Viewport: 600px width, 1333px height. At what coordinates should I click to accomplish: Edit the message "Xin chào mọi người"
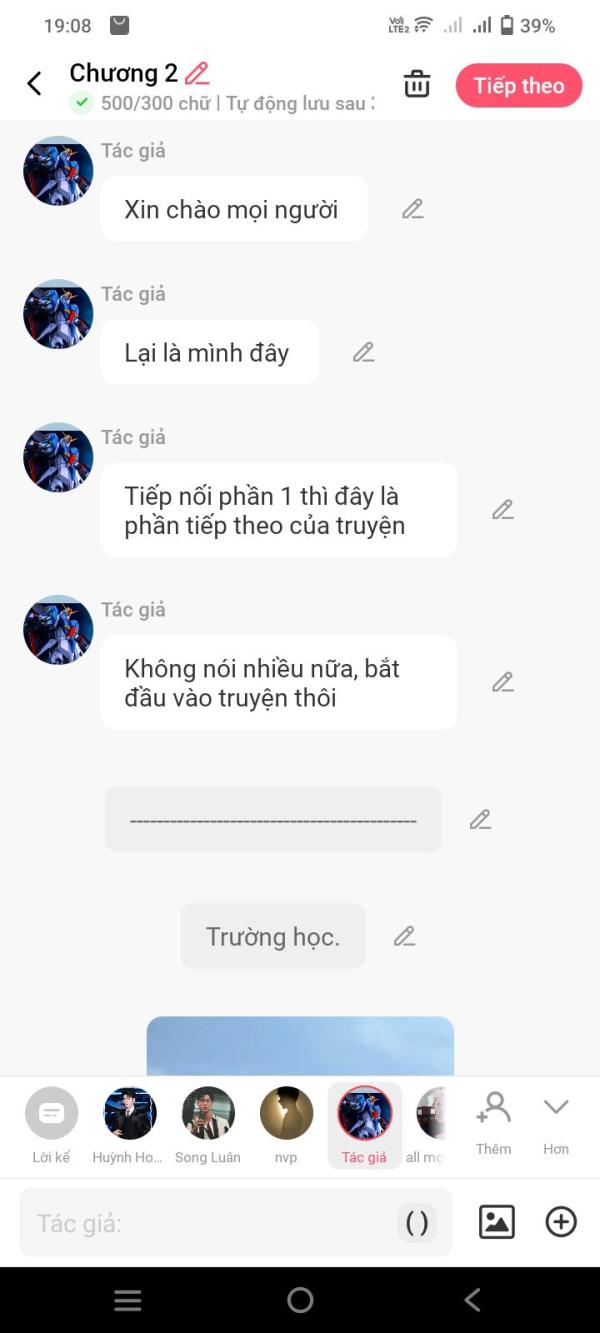tap(413, 209)
